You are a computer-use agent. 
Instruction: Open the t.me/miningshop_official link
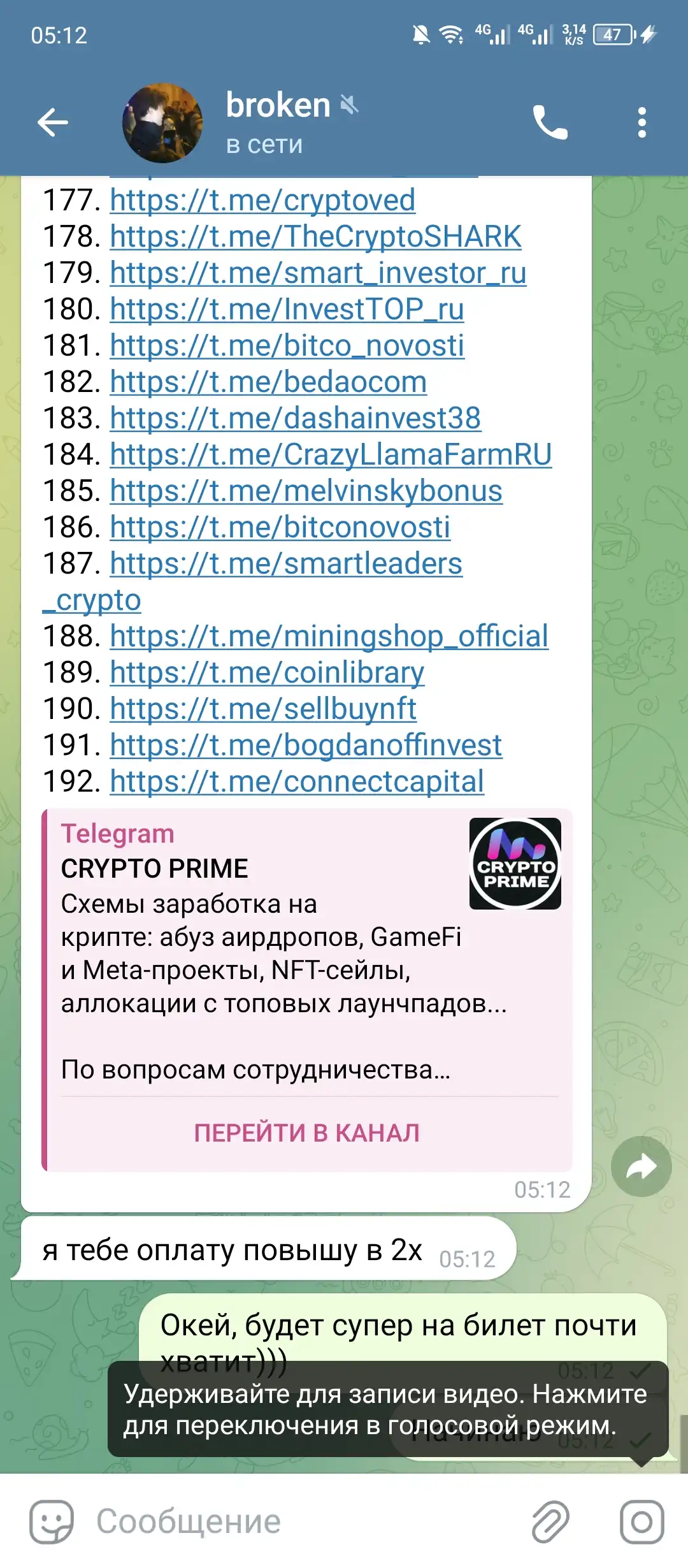click(329, 636)
